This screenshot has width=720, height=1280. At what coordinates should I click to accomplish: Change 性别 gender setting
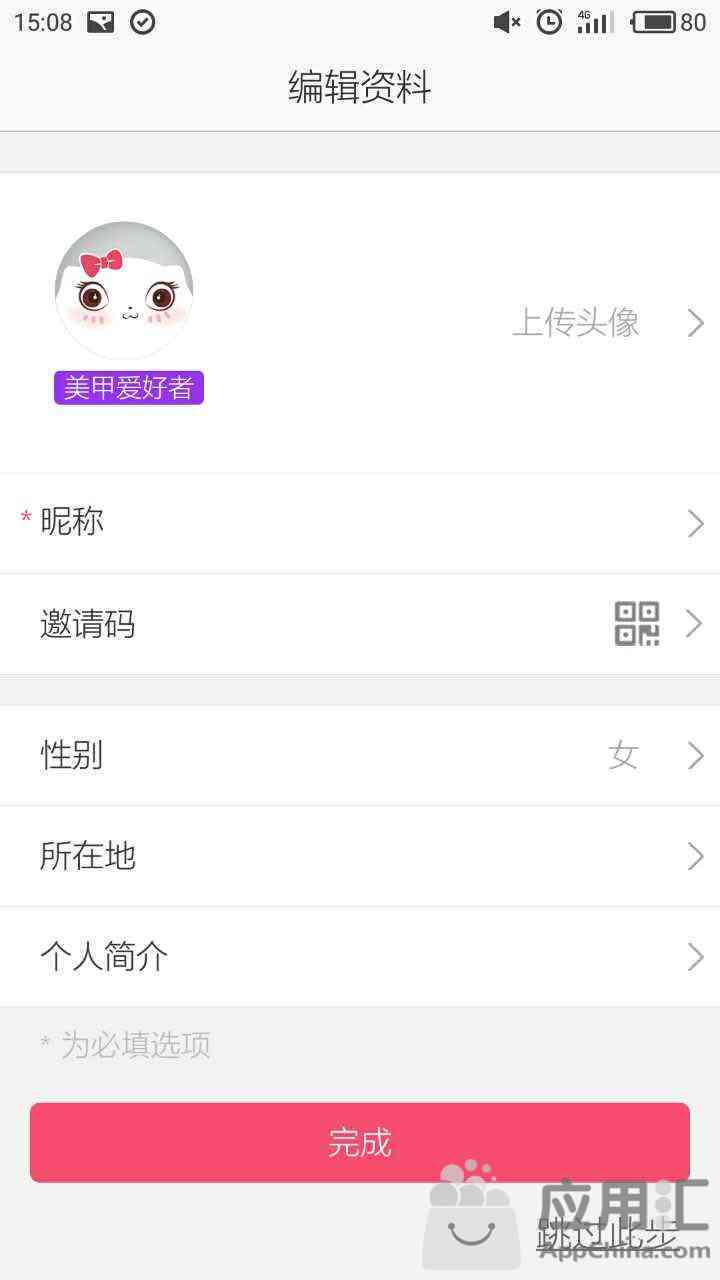coord(360,756)
